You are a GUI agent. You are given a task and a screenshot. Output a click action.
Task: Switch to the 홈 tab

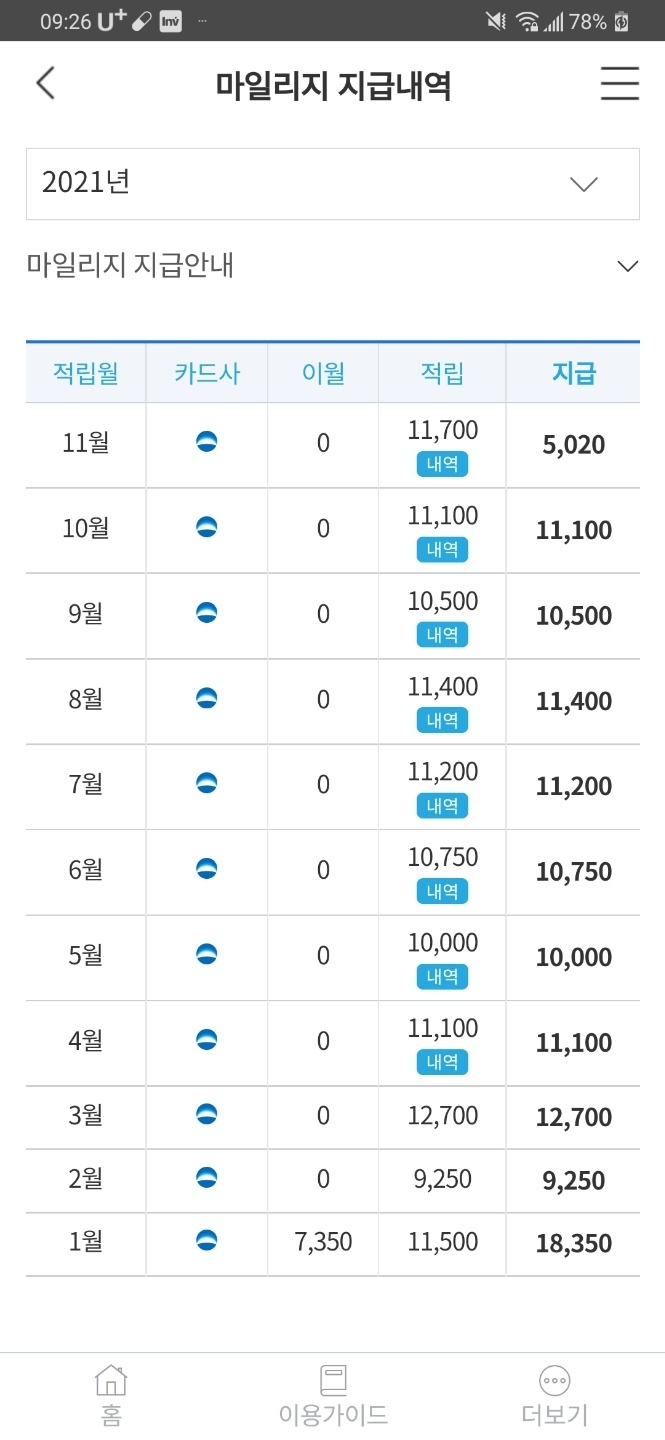(x=111, y=1396)
